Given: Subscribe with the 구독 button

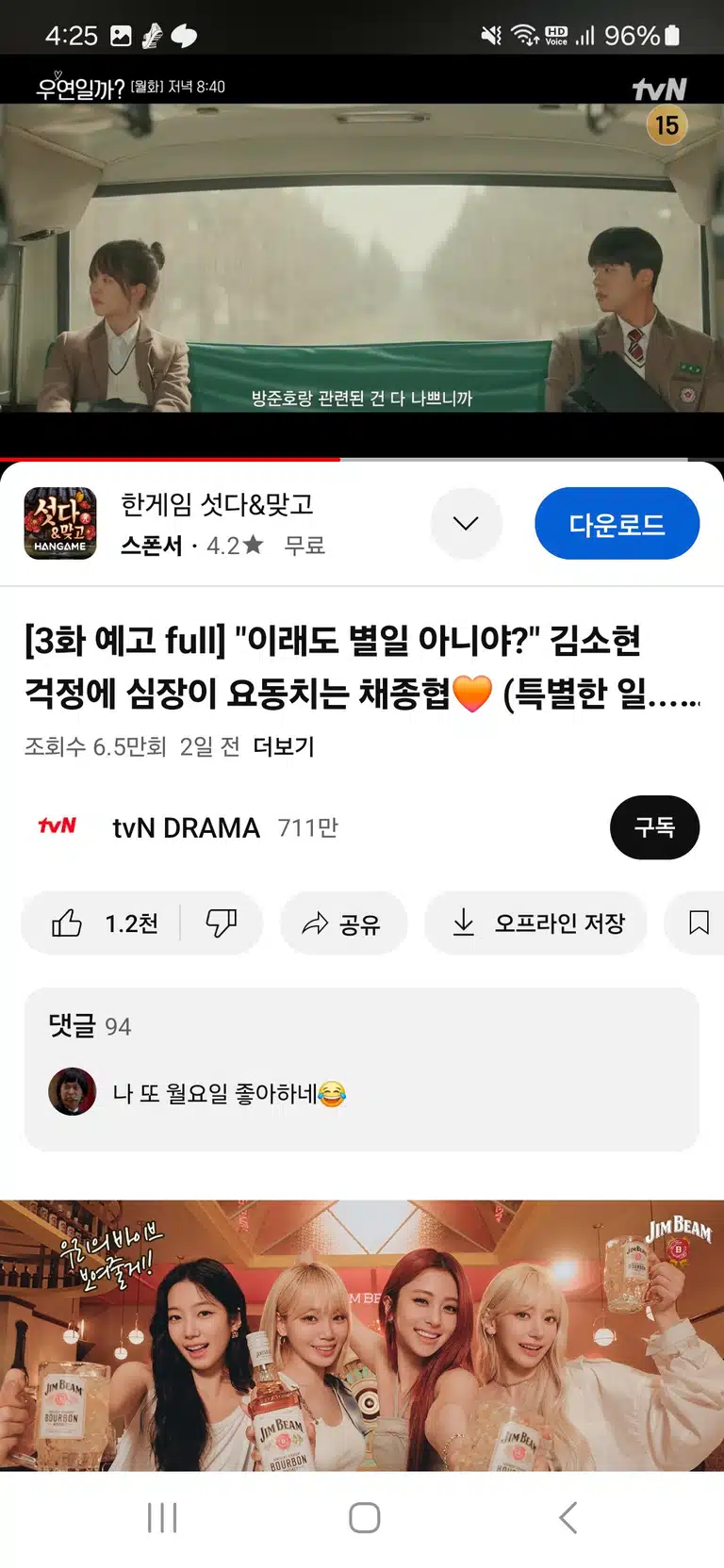Looking at the screenshot, I should click(x=654, y=827).
